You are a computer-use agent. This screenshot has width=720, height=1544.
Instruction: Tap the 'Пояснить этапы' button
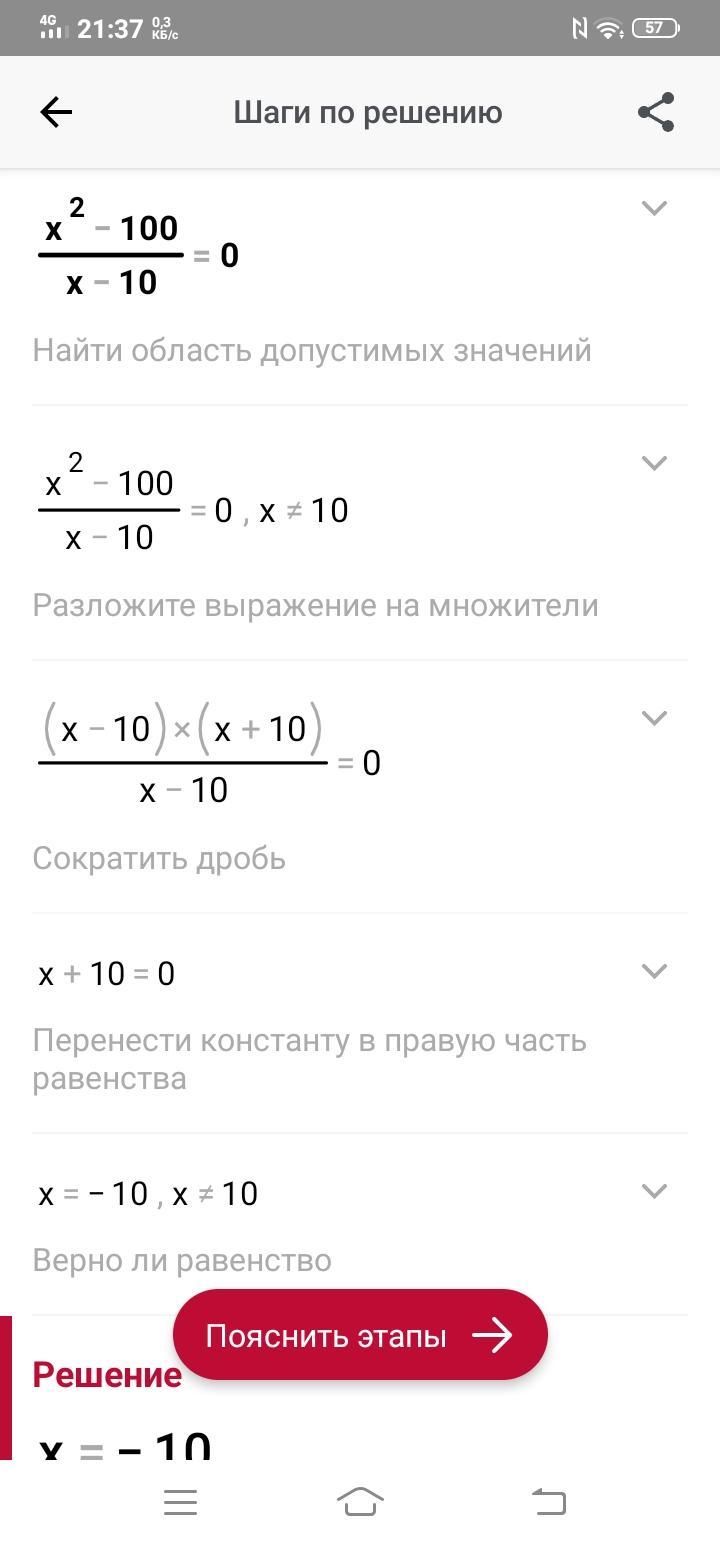[x=360, y=1335]
